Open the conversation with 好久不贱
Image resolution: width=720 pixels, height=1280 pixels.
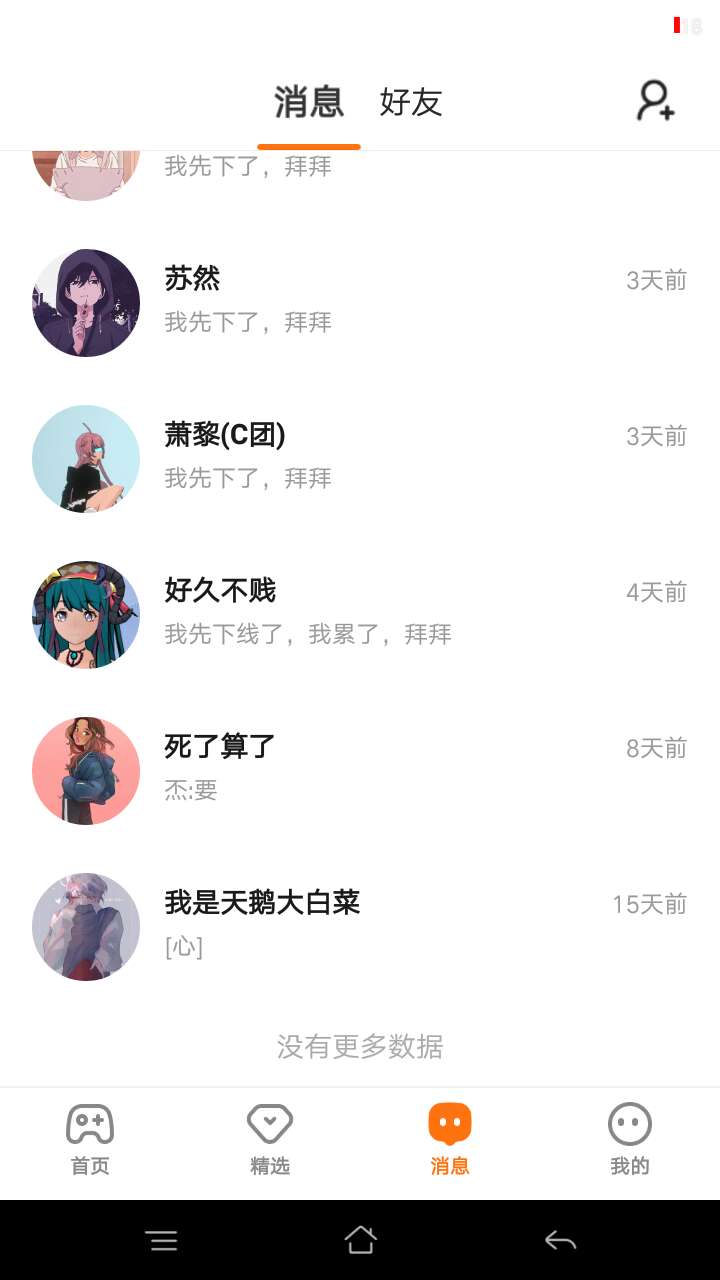click(360, 614)
